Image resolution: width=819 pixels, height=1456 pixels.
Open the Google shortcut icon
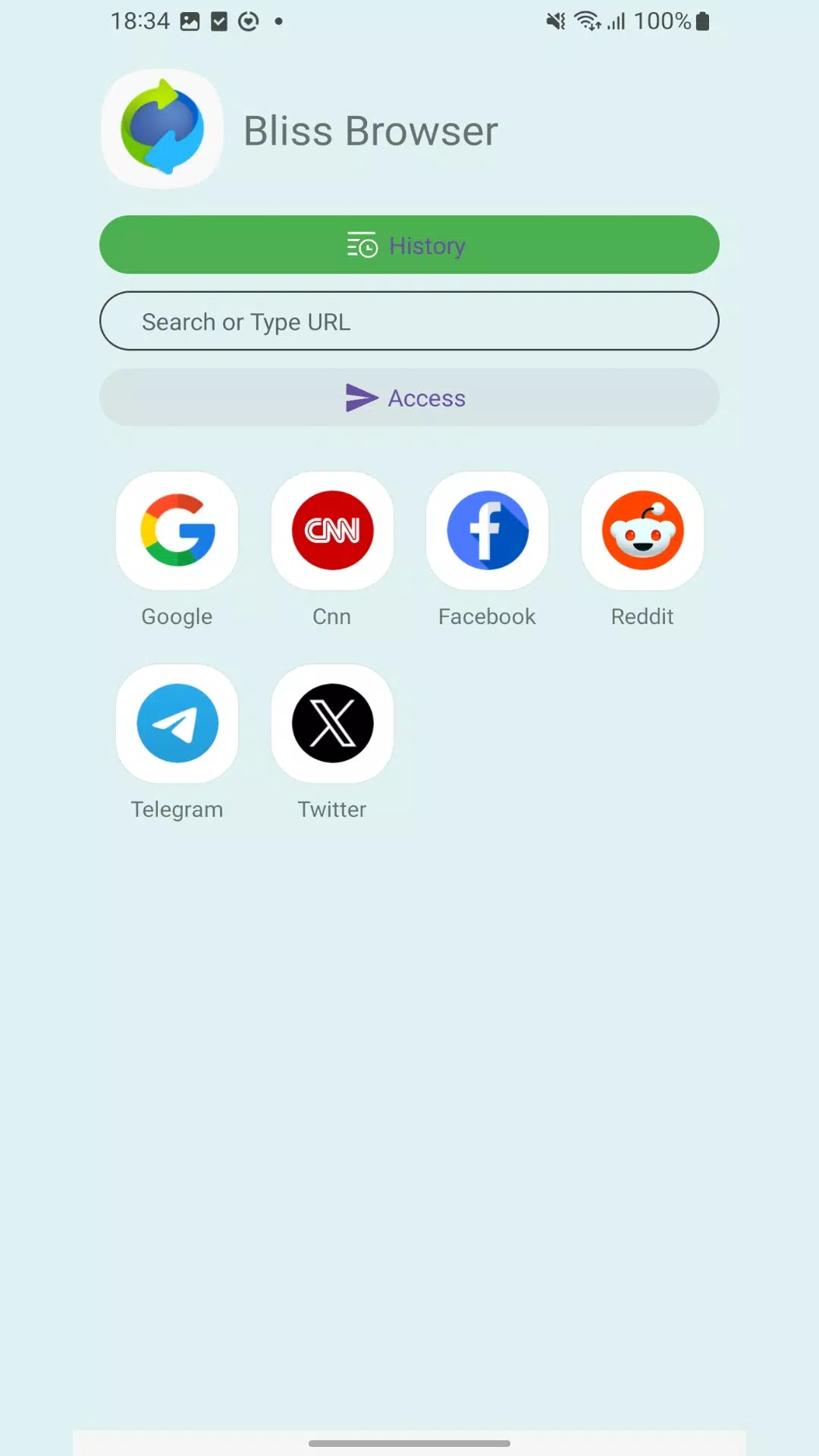pyautogui.click(x=177, y=531)
